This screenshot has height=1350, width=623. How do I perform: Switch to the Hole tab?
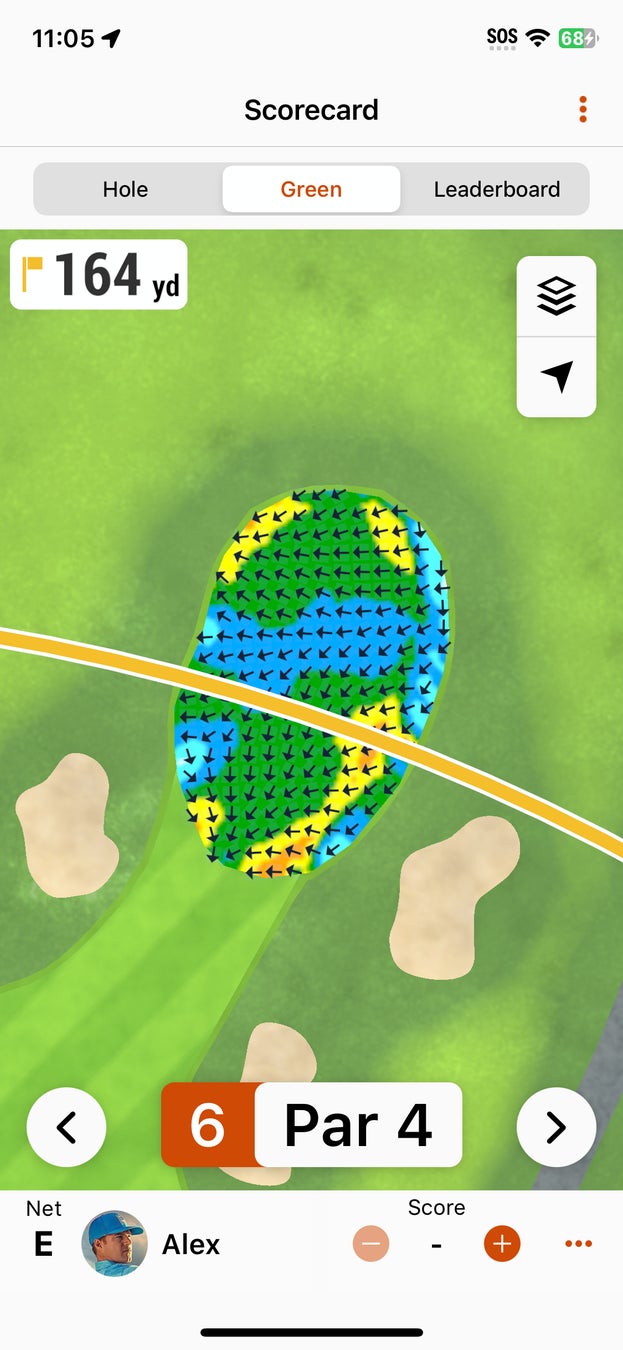[125, 189]
